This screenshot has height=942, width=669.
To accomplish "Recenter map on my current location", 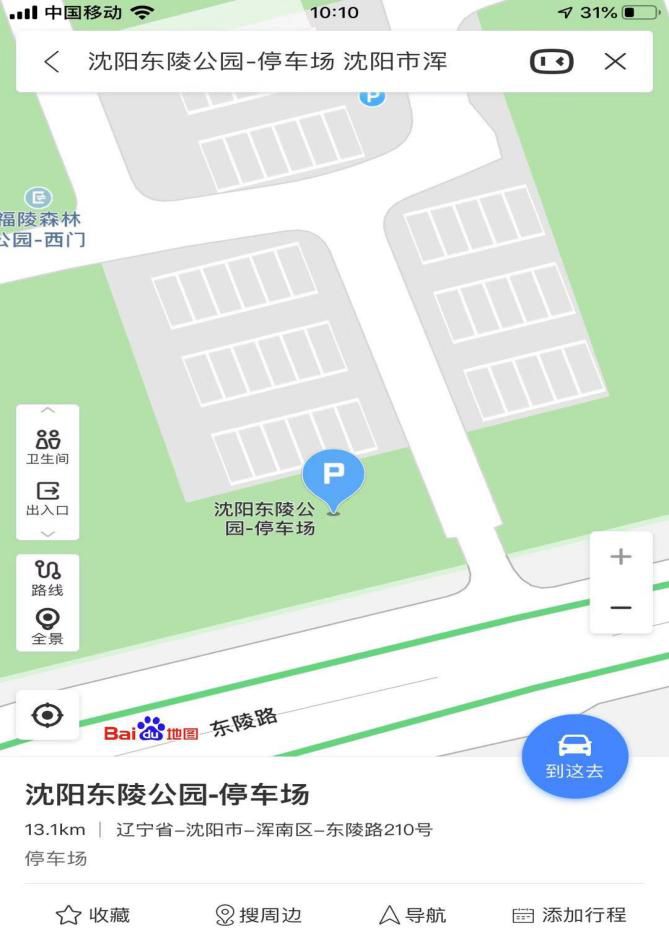I will [x=47, y=715].
